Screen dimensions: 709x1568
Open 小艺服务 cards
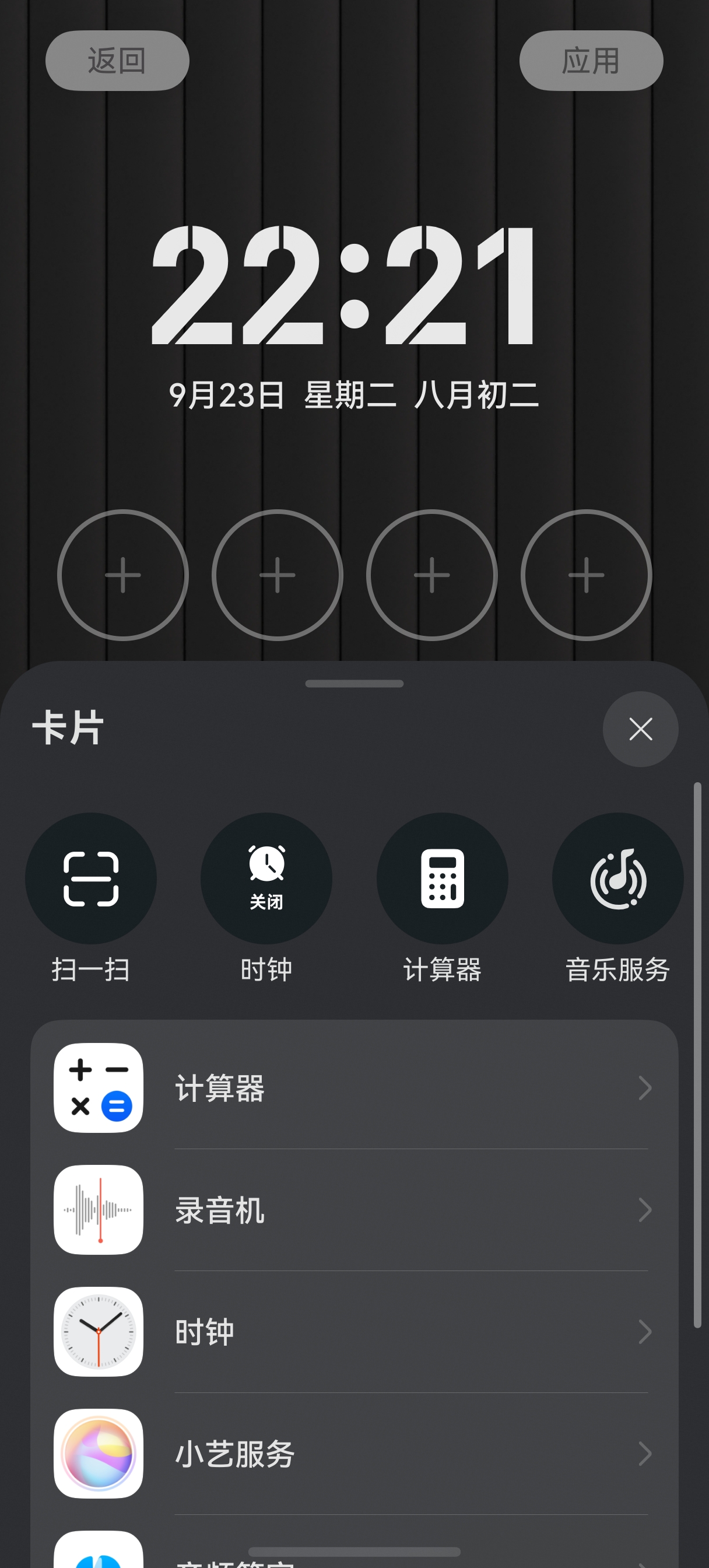(x=353, y=1454)
